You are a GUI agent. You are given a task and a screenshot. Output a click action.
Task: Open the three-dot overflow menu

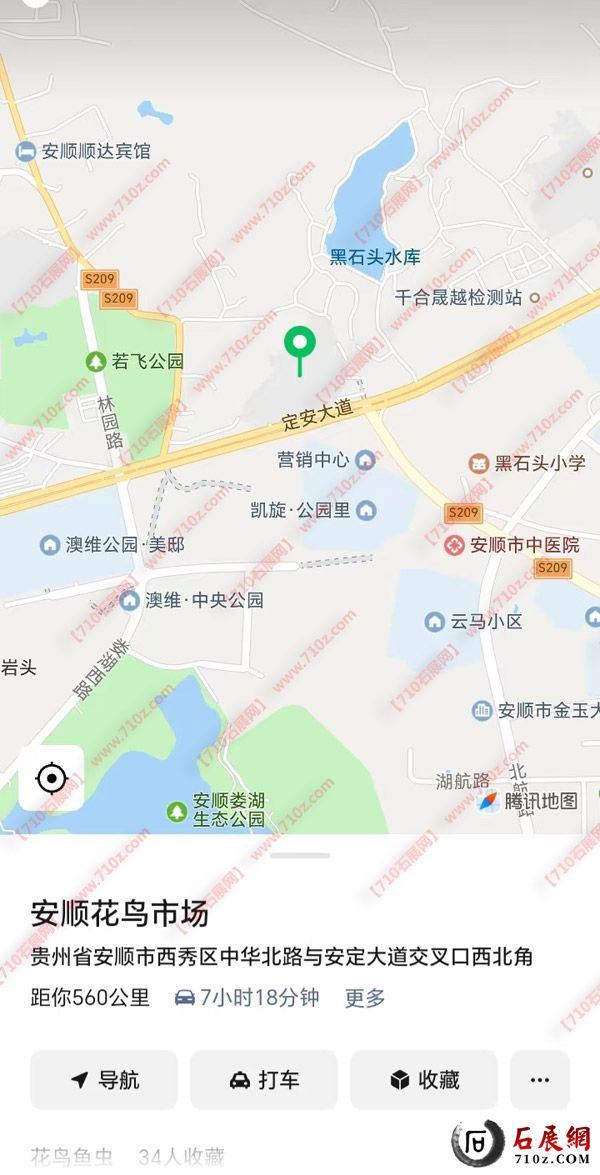[540, 1080]
